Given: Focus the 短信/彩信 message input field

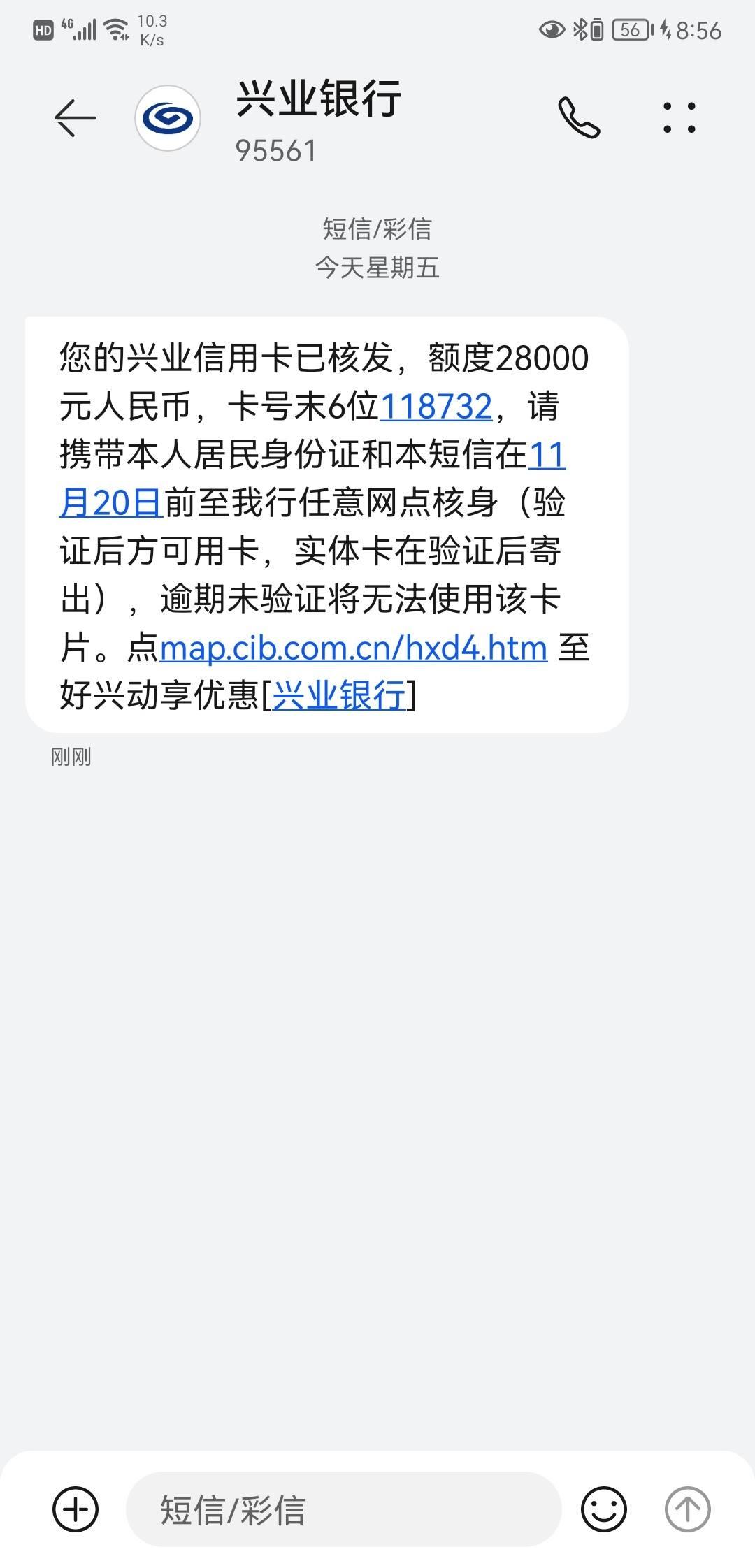Looking at the screenshot, I should point(343,1509).
